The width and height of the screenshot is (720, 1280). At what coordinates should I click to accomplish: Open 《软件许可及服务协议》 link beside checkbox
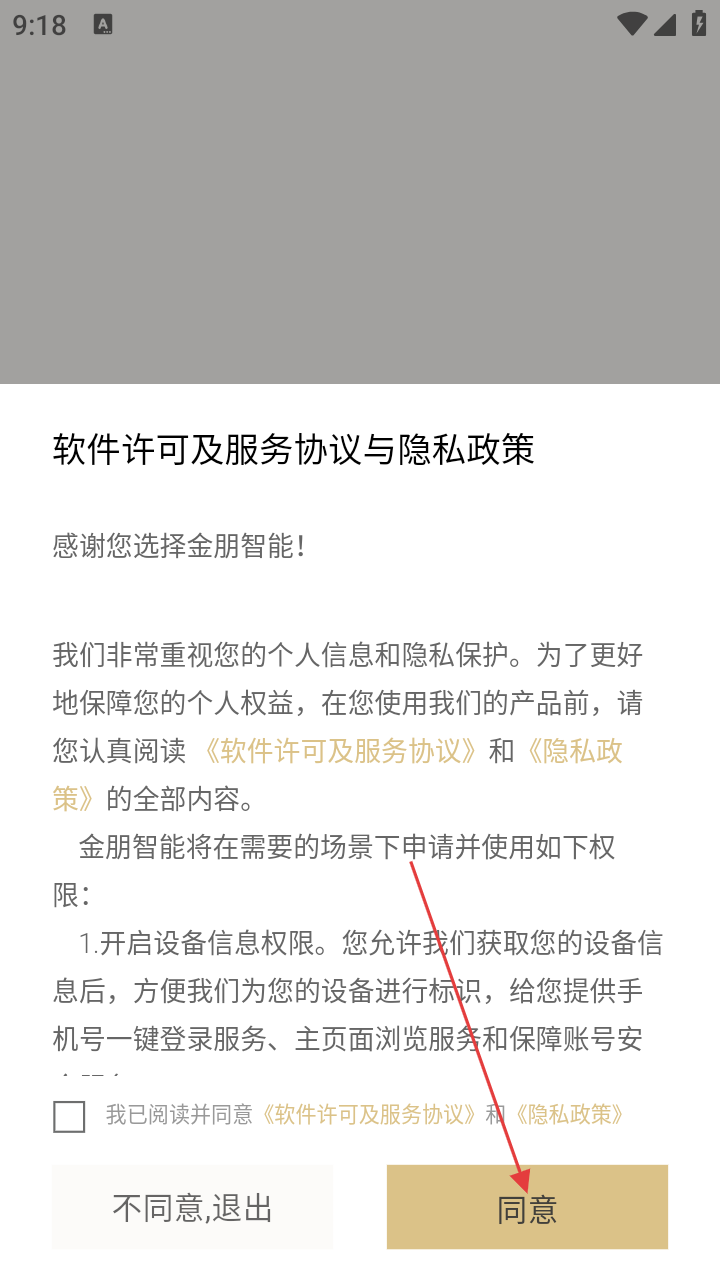point(370,1114)
